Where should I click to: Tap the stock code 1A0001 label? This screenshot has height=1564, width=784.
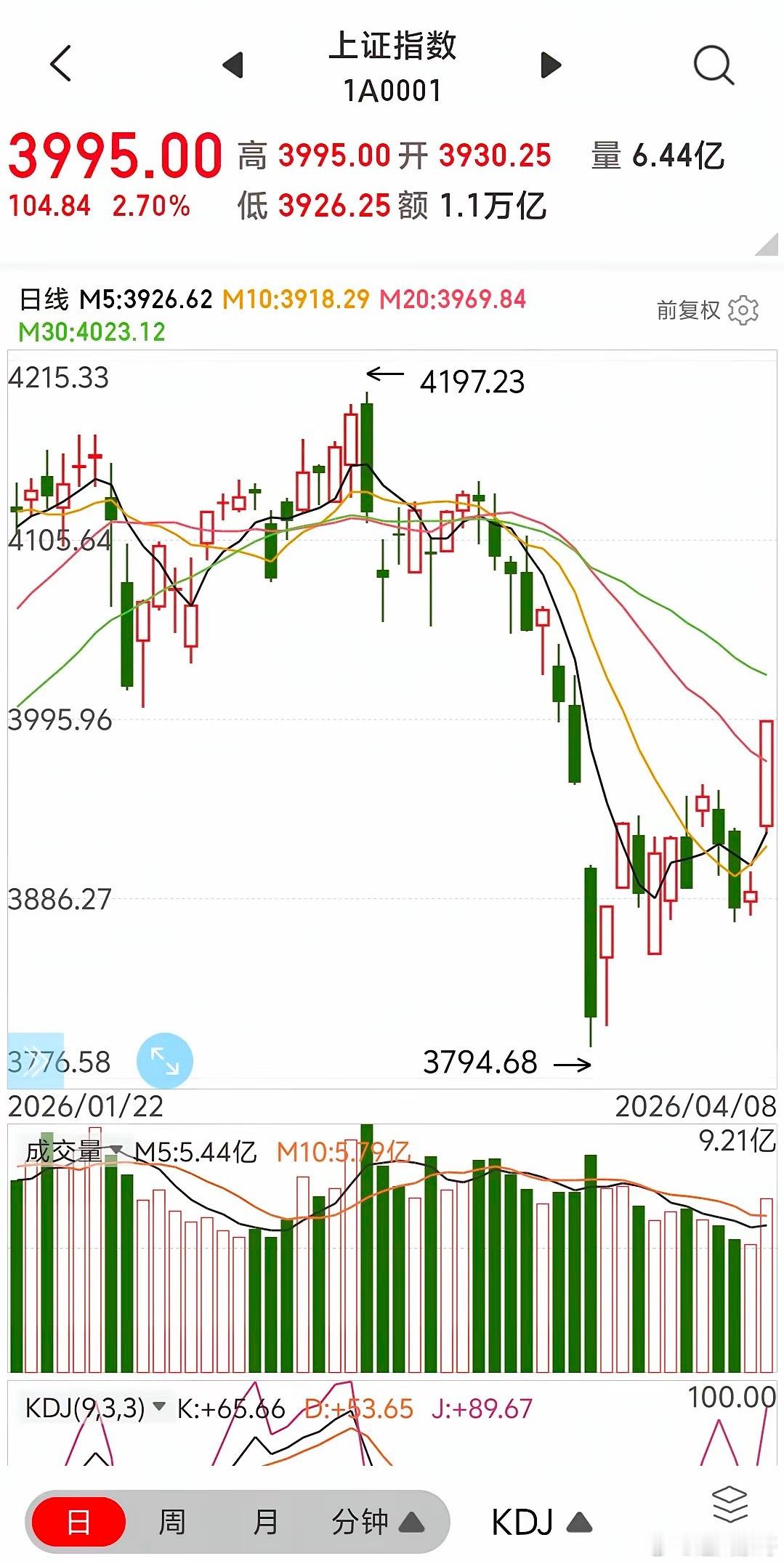point(392,91)
